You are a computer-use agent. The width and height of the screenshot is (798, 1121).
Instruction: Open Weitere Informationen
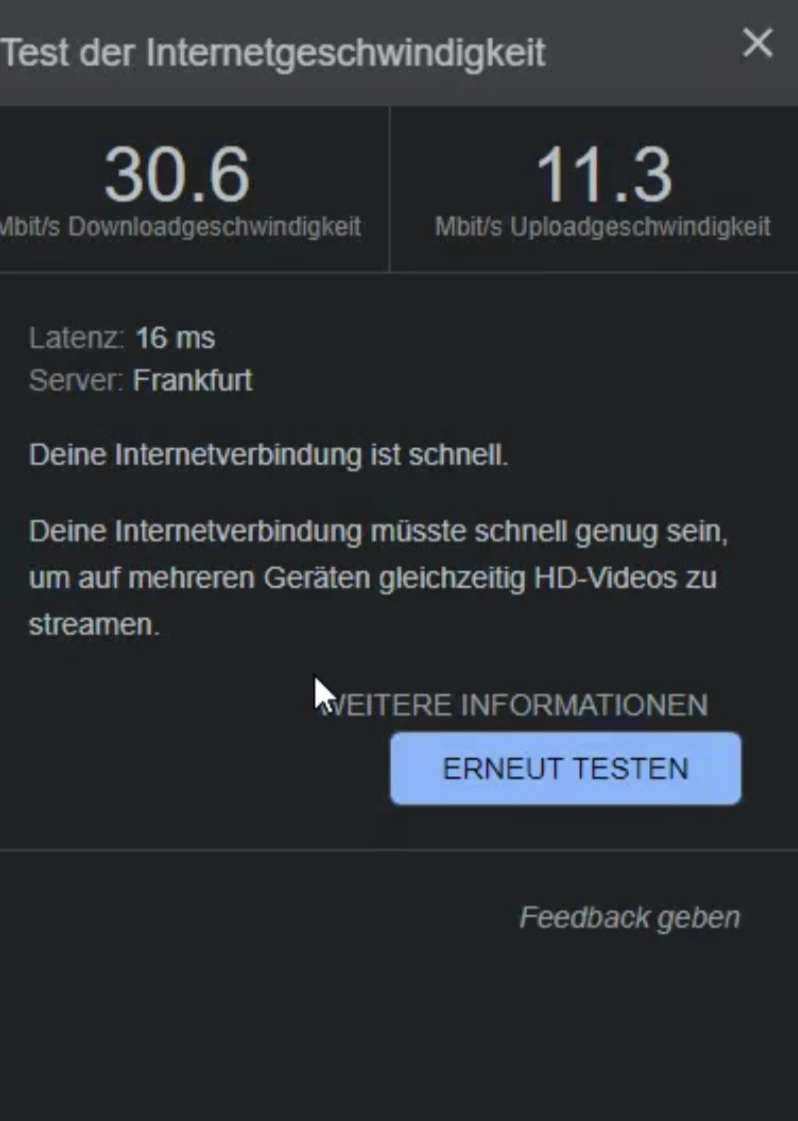[x=518, y=705]
